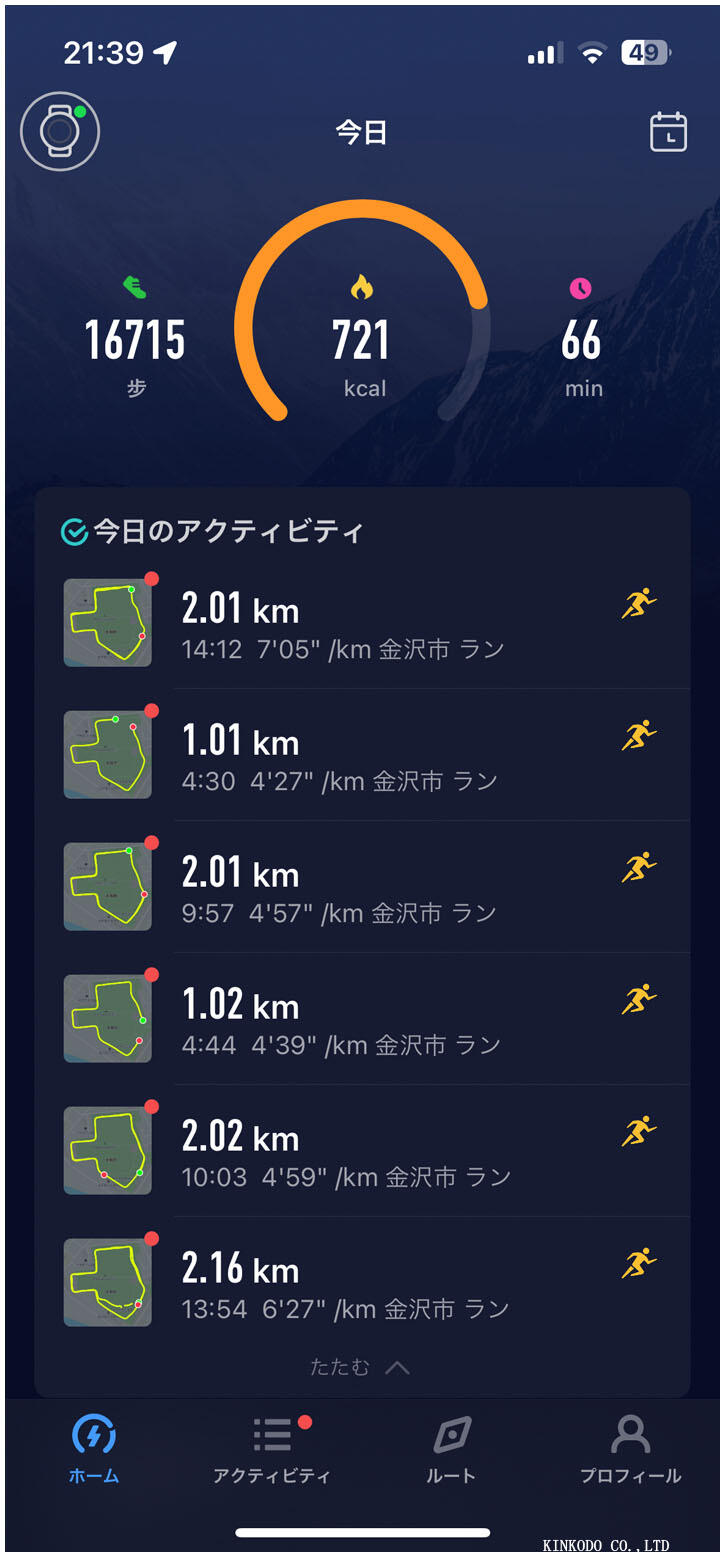Screen dimensions: 725x1558
Task: Open the watch device icon
Action: click(59, 131)
